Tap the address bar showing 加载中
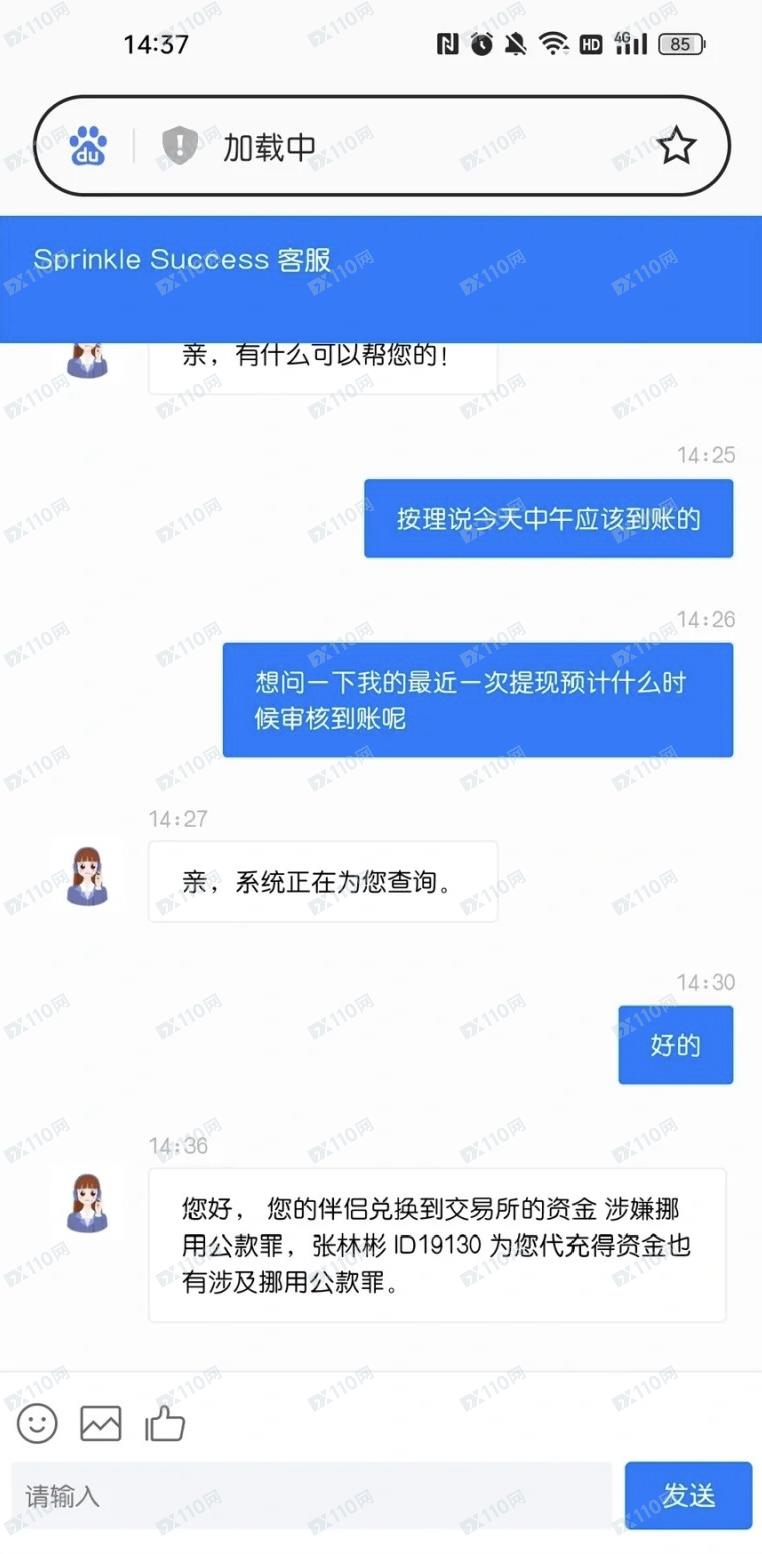762x1554 pixels. click(x=400, y=147)
